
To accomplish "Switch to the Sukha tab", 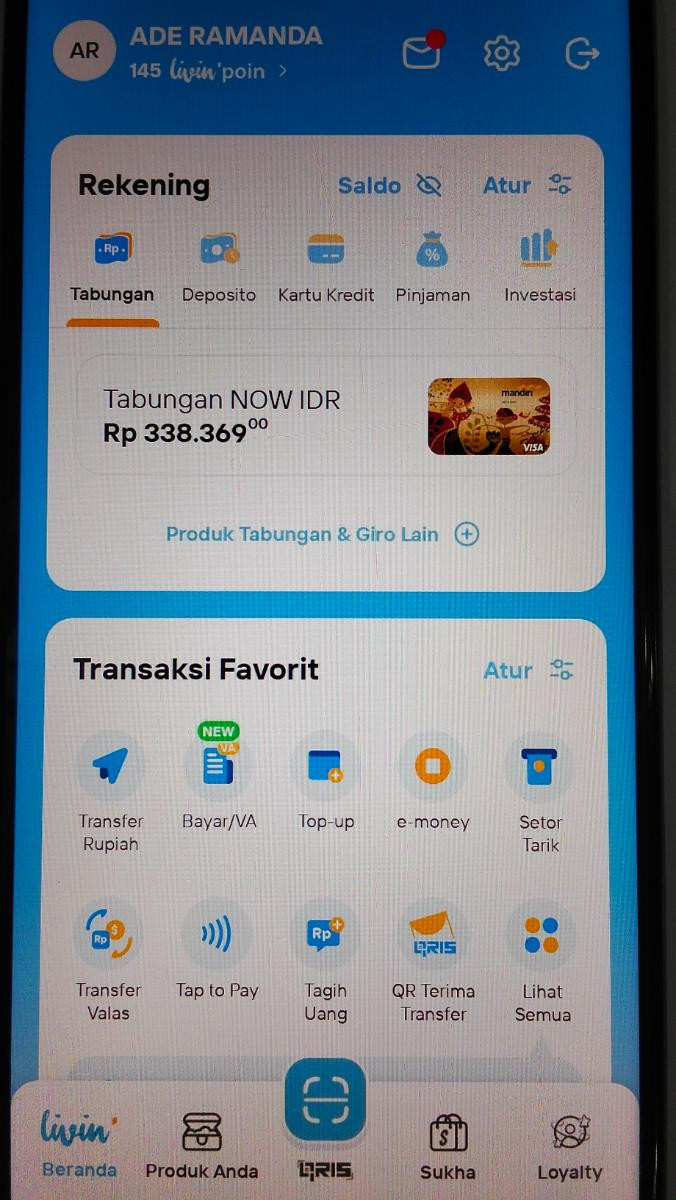I will pos(447,1147).
